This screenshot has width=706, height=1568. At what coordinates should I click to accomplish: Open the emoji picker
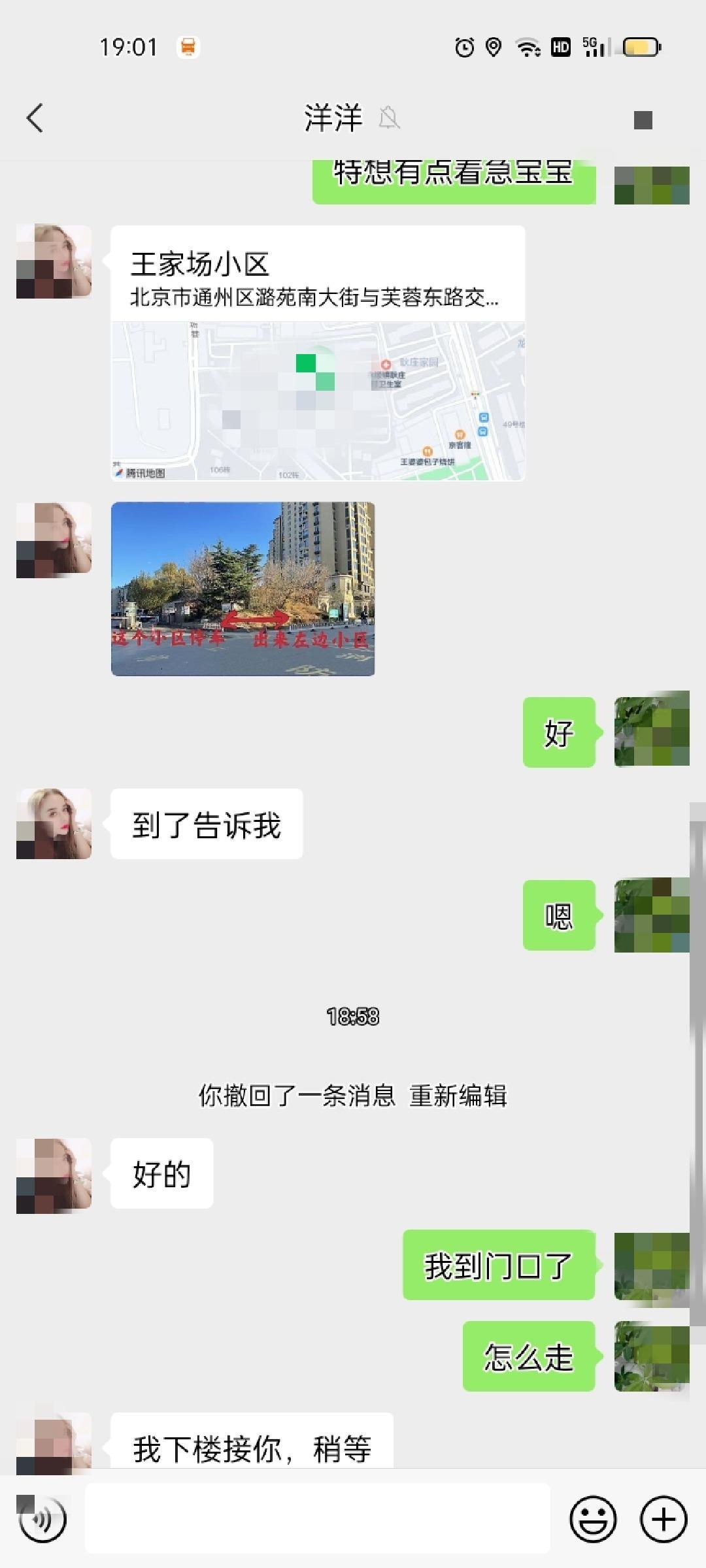(x=593, y=1520)
